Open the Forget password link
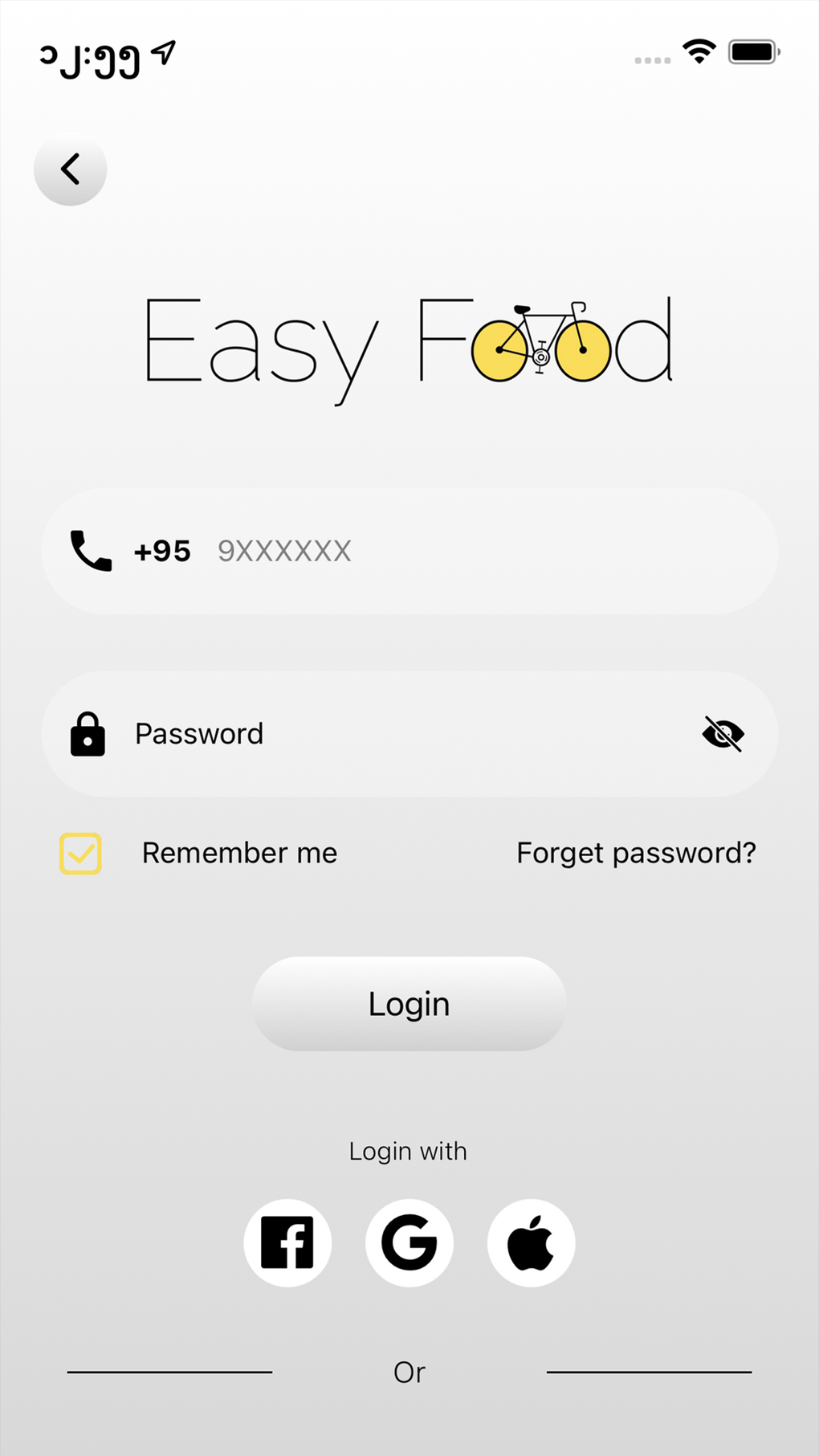This screenshot has height=1456, width=819. 635,853
